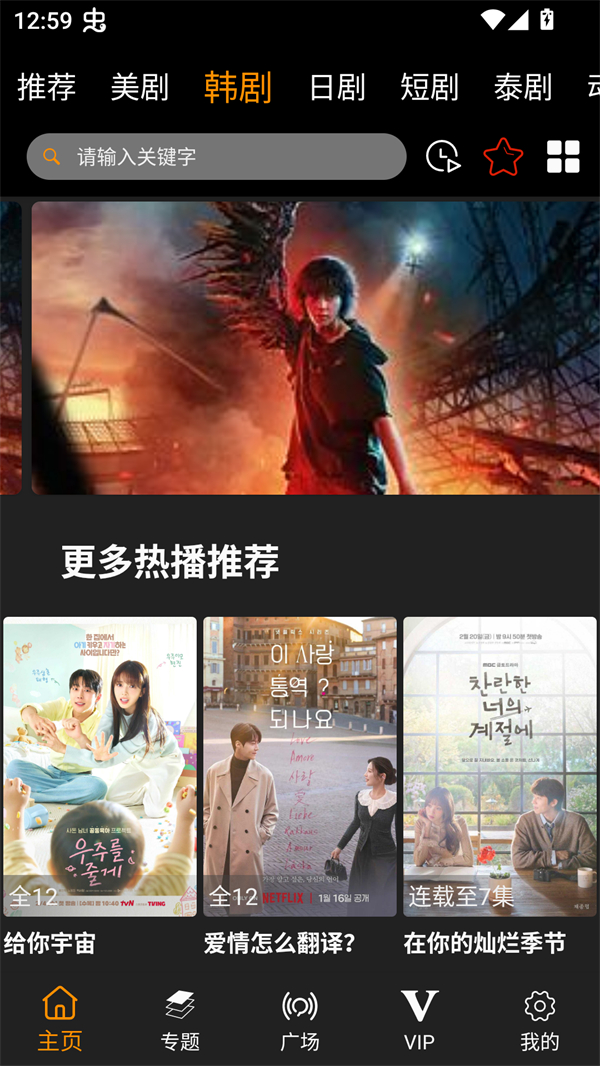This screenshot has height=1066, width=600.
Task: Open watch history clock icon
Action: (x=443, y=157)
